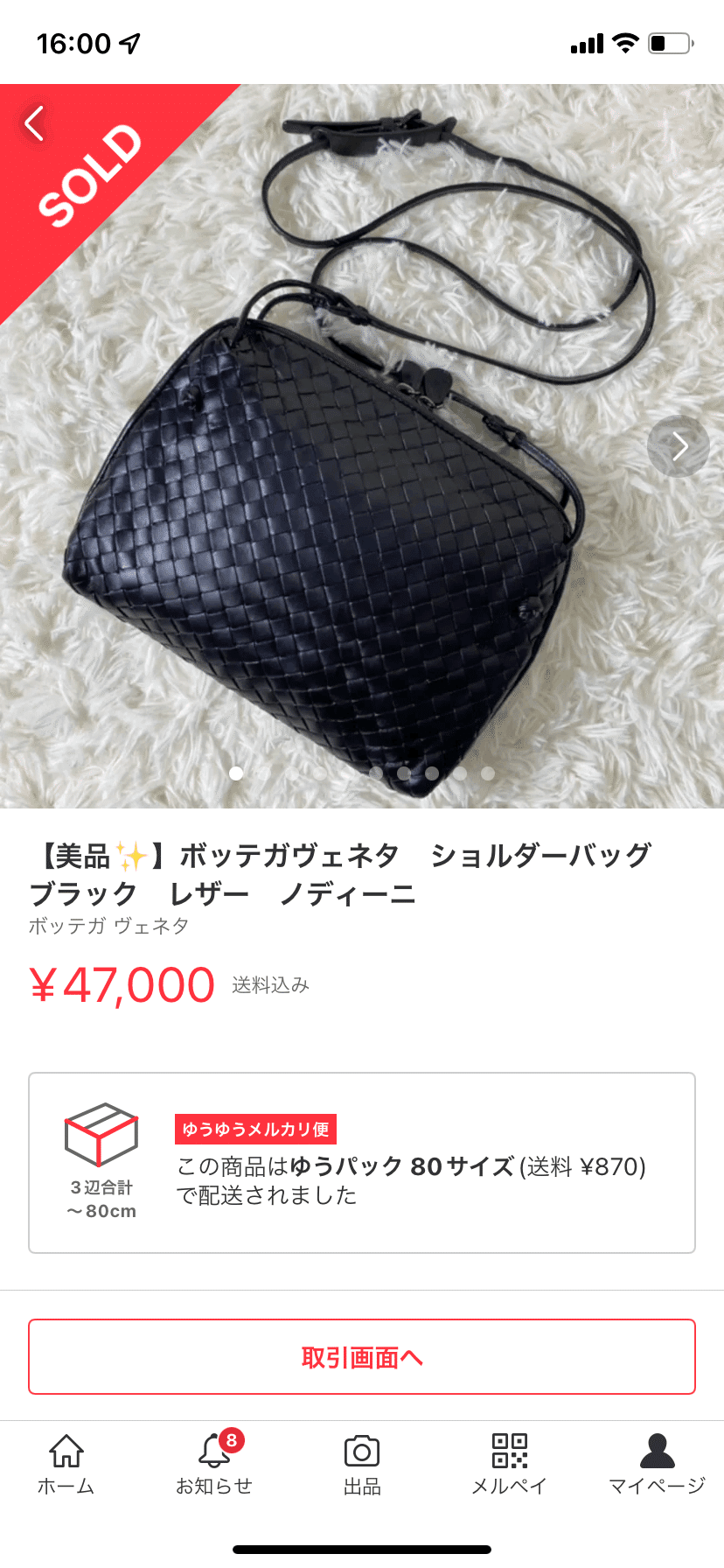Open the マイページ tab

(657, 1466)
